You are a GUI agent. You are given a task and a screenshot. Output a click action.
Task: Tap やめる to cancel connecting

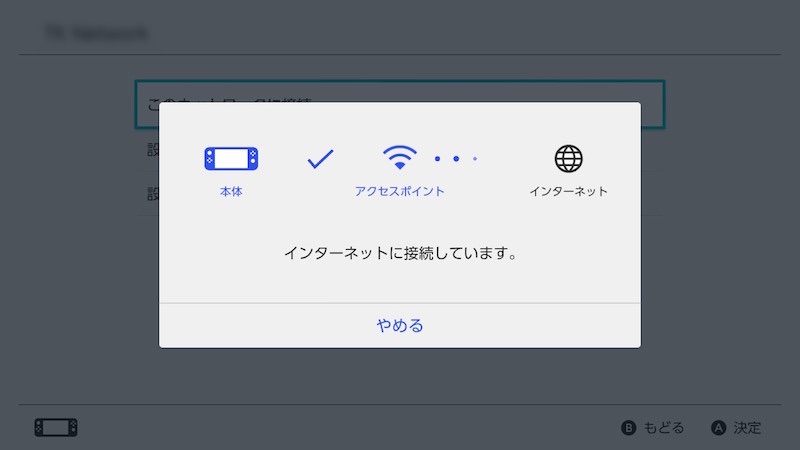click(x=400, y=325)
